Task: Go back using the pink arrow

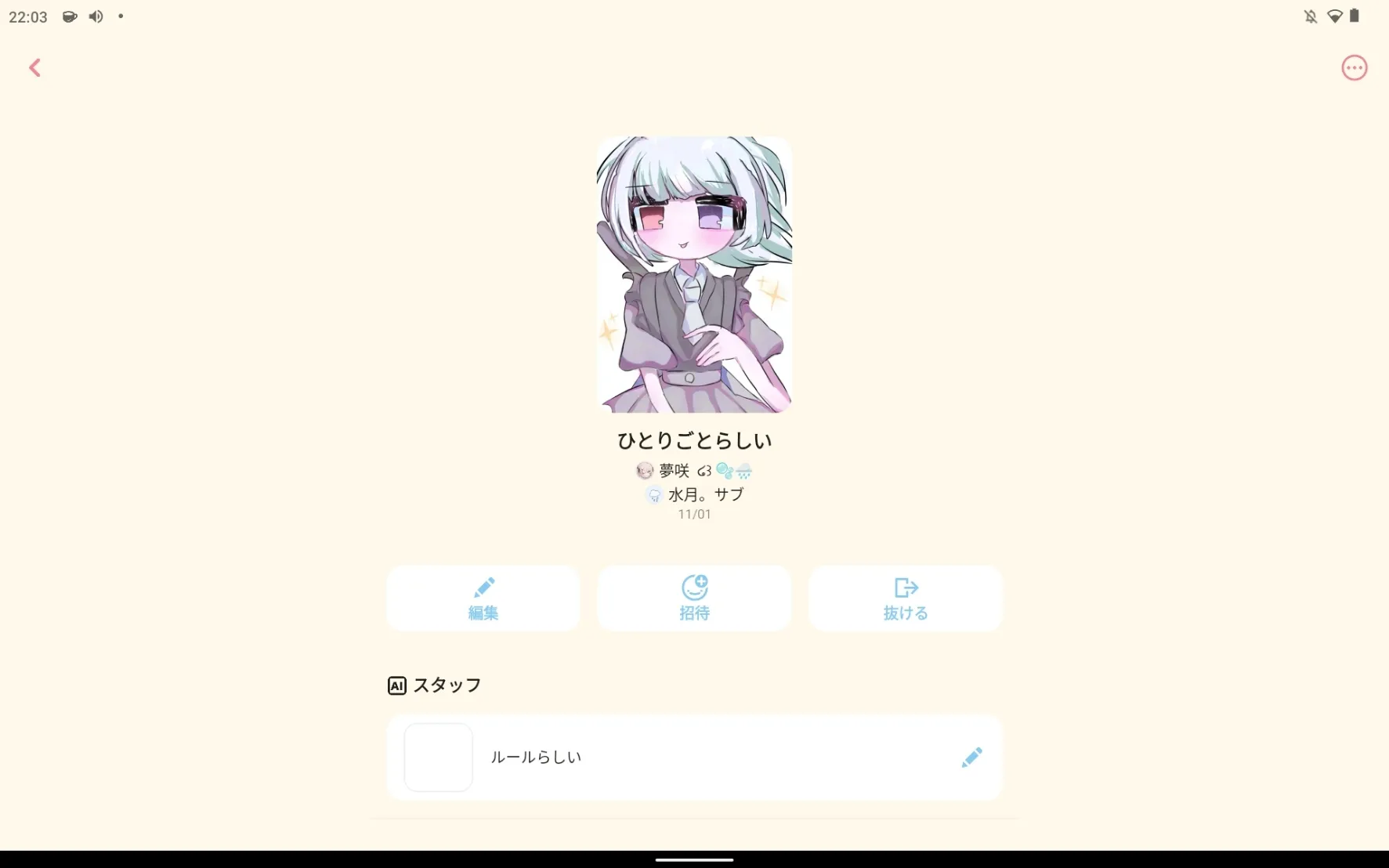Action: (x=34, y=68)
